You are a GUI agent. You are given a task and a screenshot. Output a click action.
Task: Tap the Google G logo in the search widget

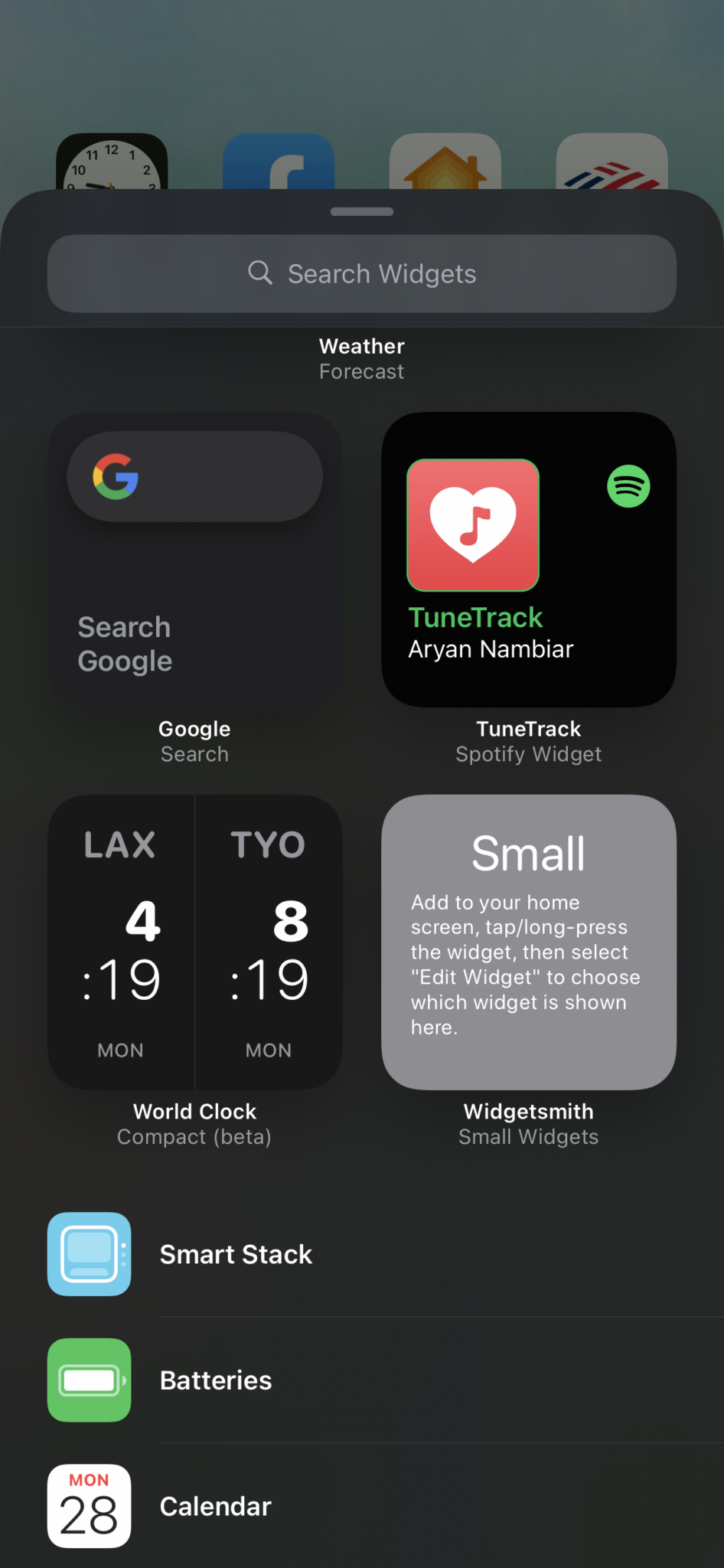coord(116,475)
